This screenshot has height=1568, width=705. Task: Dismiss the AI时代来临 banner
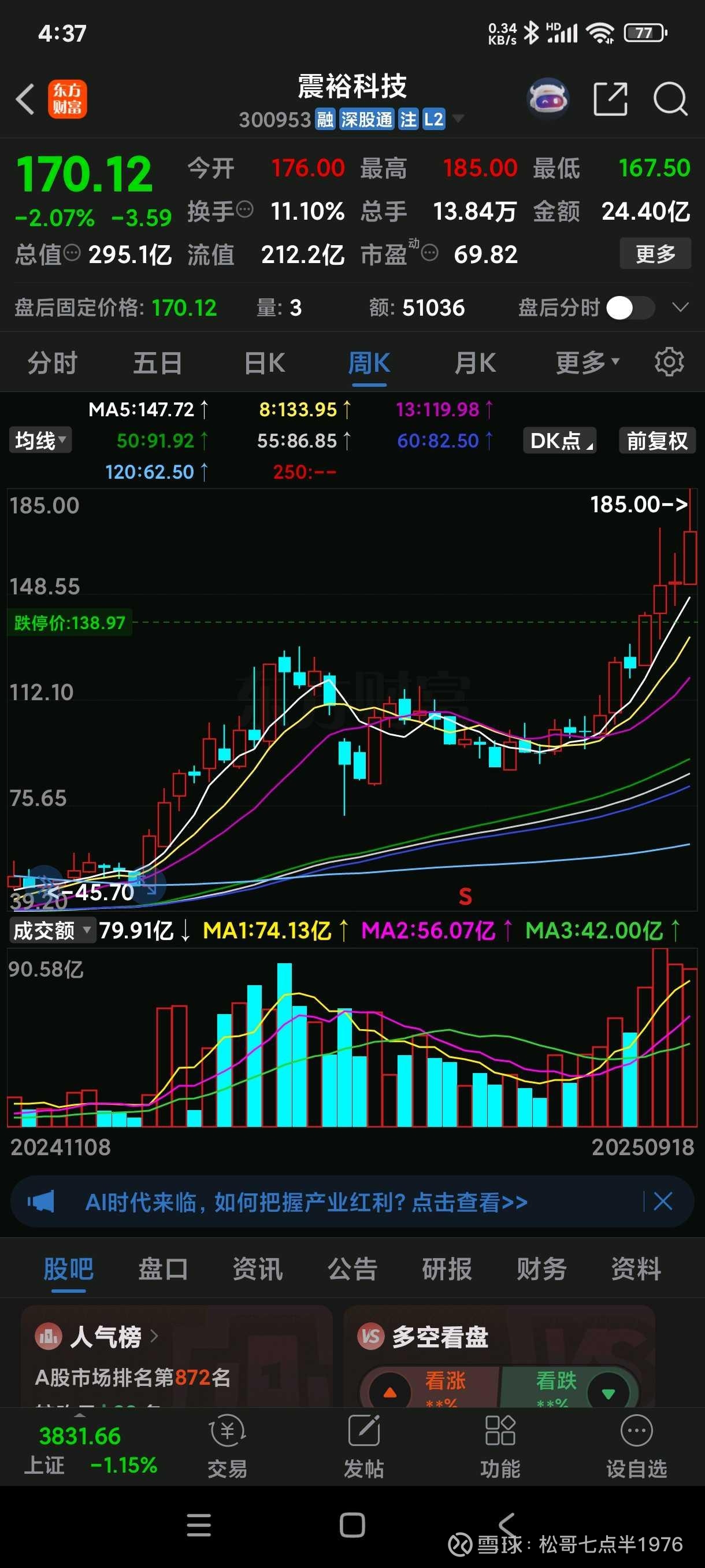[x=662, y=1201]
